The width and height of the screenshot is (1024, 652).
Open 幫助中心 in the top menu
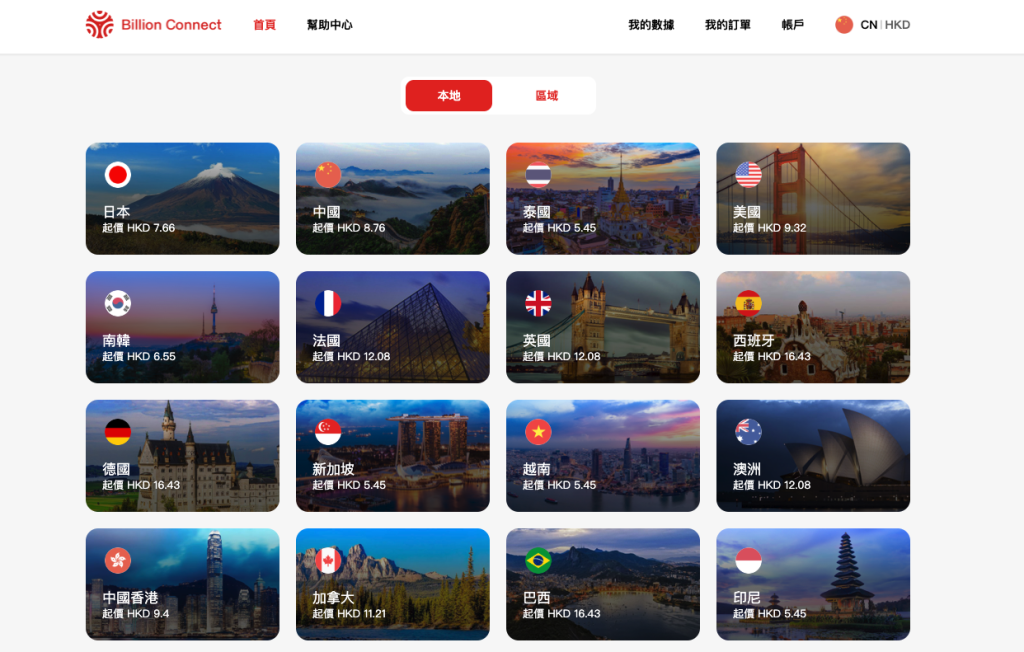point(329,25)
